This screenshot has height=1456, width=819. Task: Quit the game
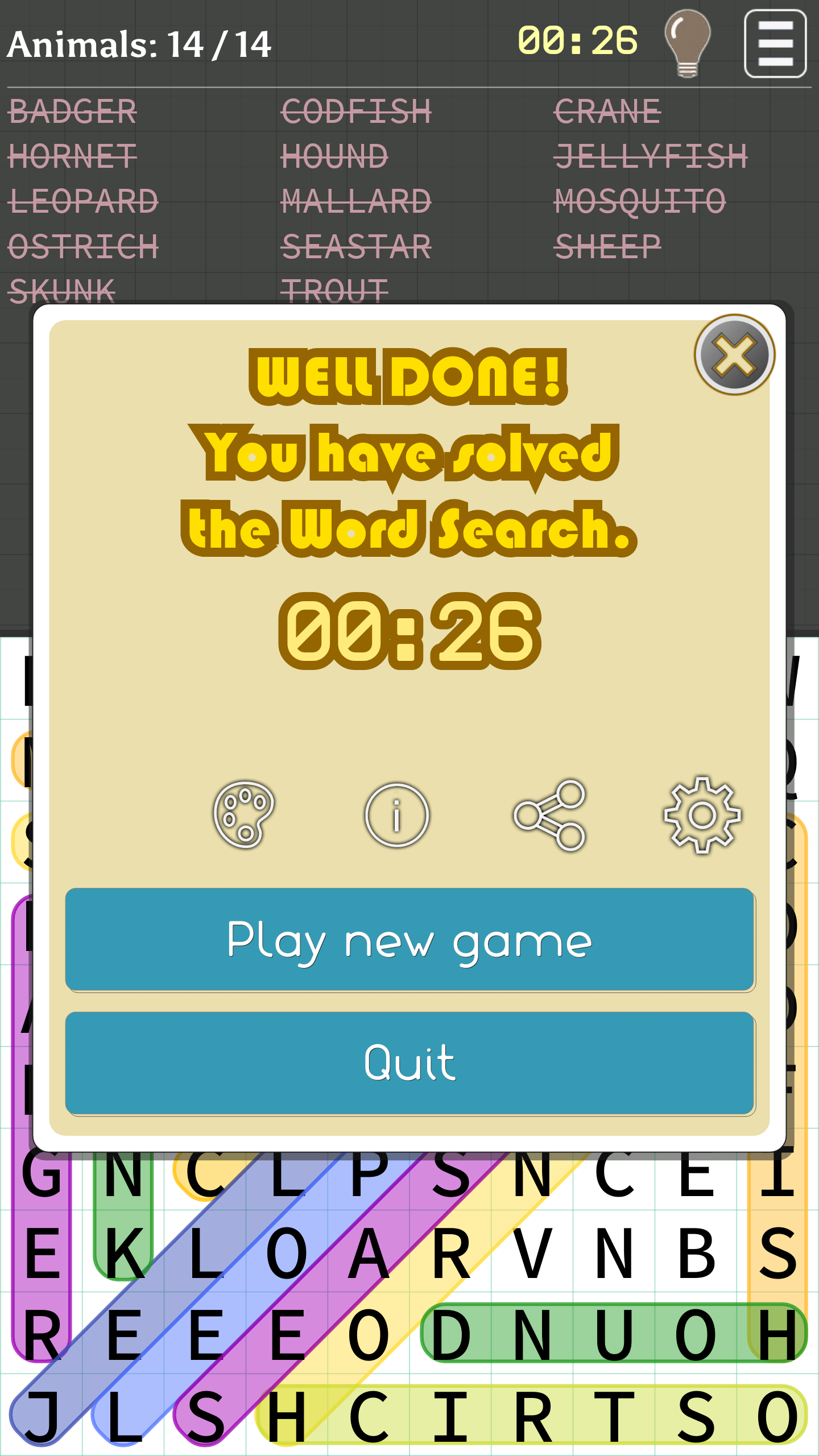[x=409, y=1062]
